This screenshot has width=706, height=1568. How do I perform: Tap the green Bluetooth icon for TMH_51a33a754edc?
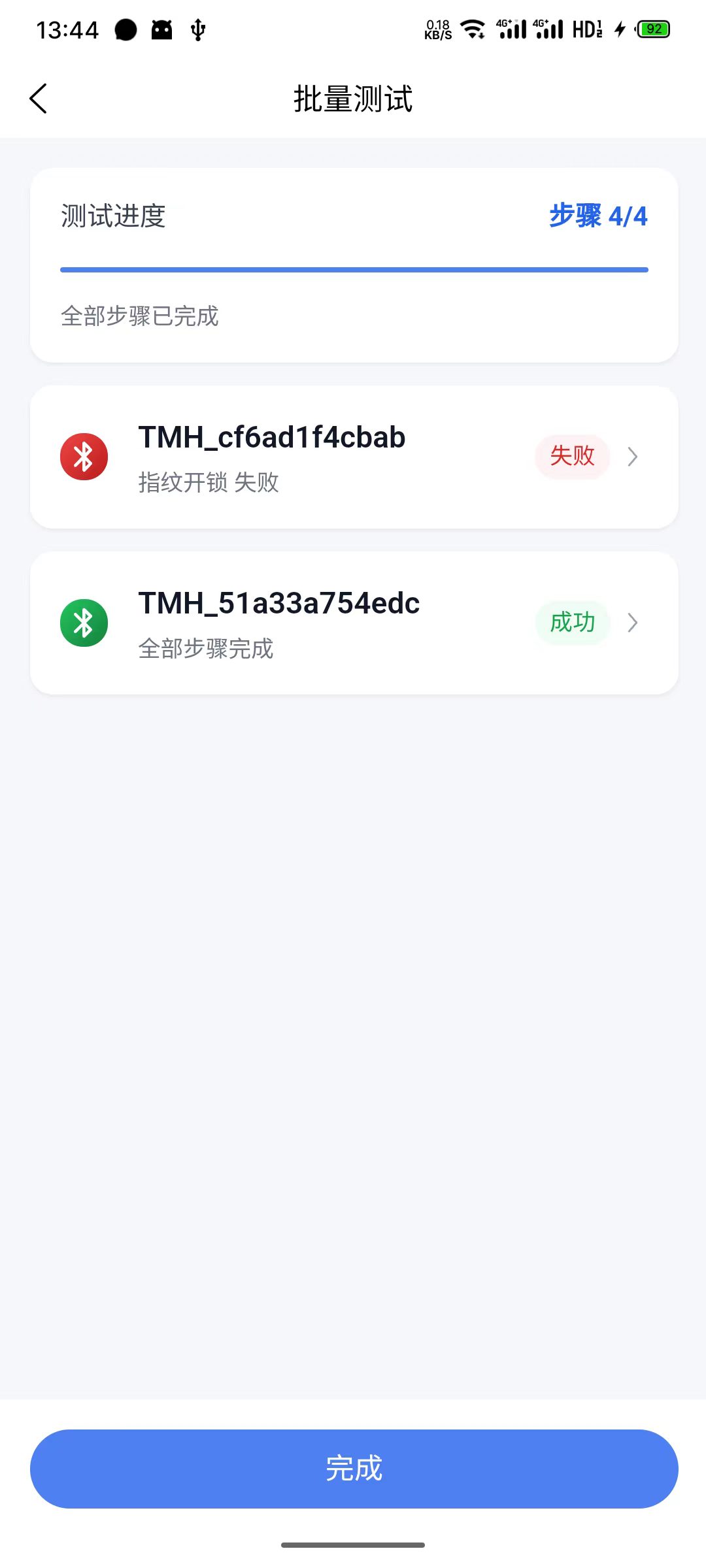[84, 623]
